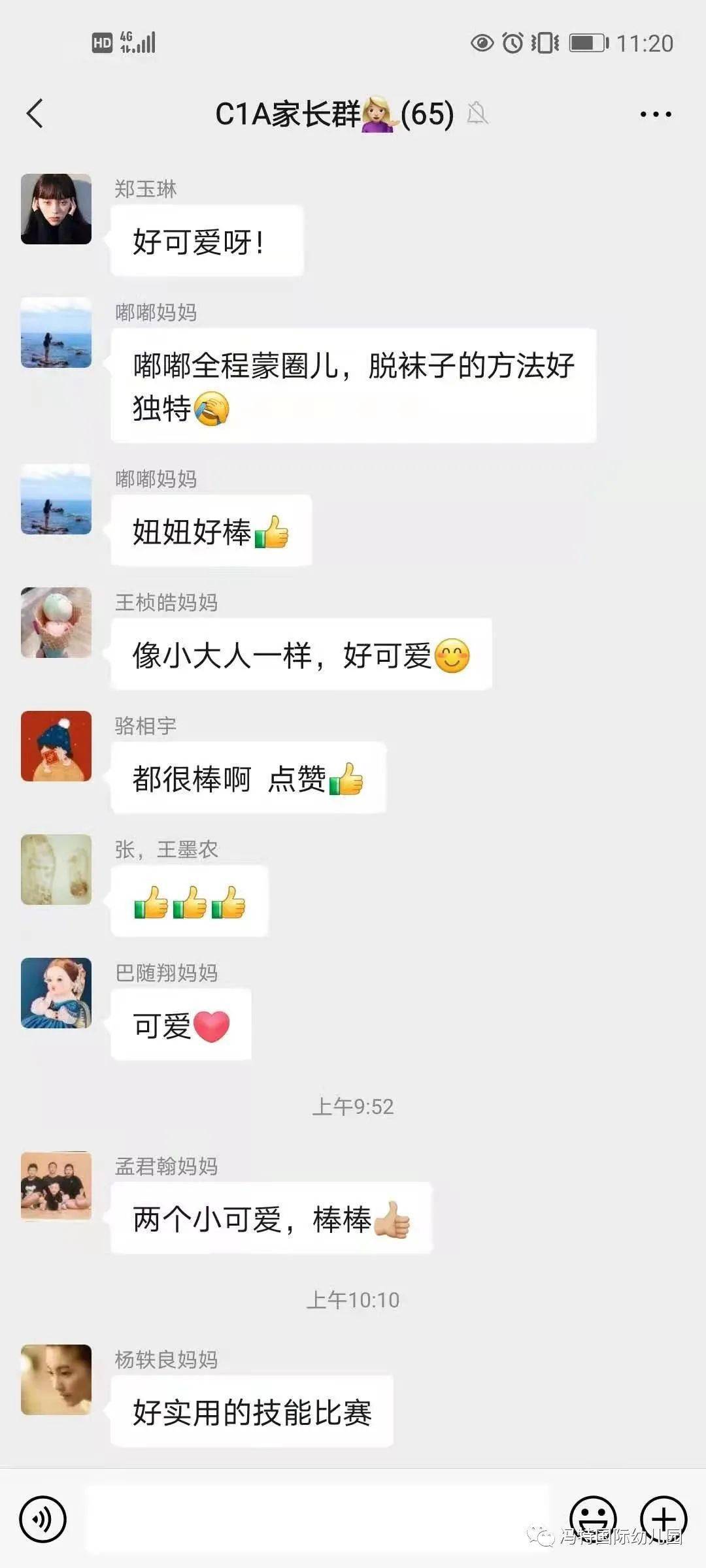The width and height of the screenshot is (706, 1568).
Task: Go back from C1A家长群 chat
Action: coord(35,114)
